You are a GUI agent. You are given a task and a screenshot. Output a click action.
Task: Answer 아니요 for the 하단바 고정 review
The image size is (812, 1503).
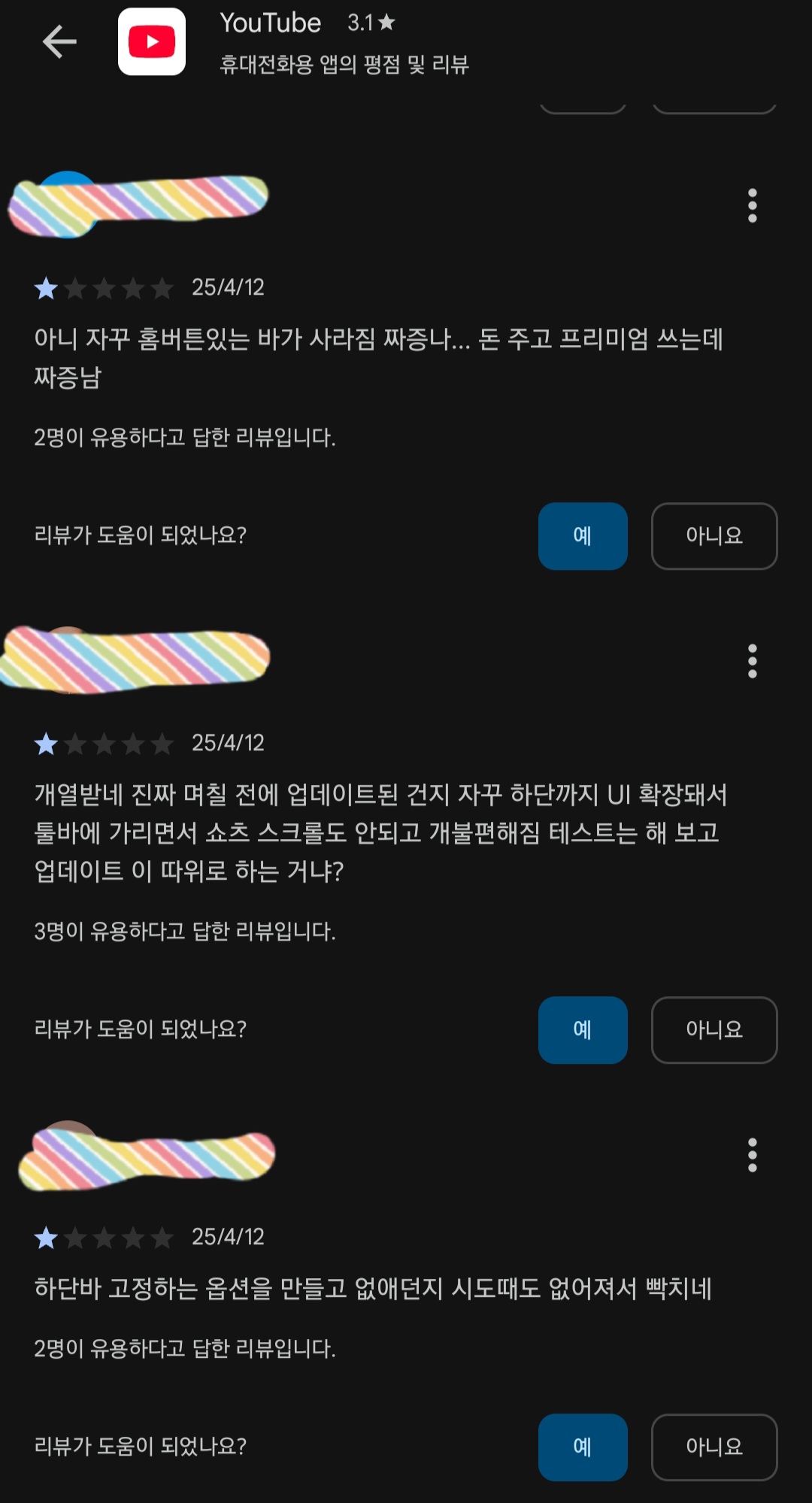point(714,1447)
